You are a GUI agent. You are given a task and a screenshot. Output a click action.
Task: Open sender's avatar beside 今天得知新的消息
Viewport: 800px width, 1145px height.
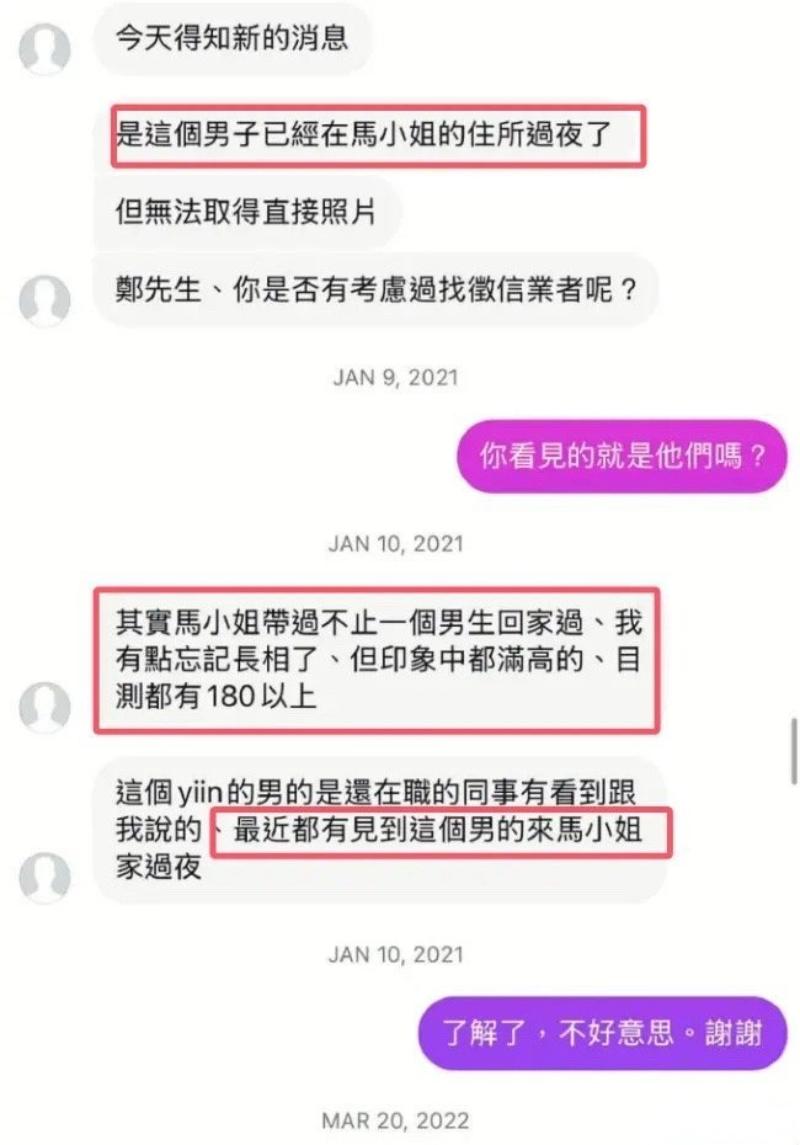pyautogui.click(x=45, y=48)
